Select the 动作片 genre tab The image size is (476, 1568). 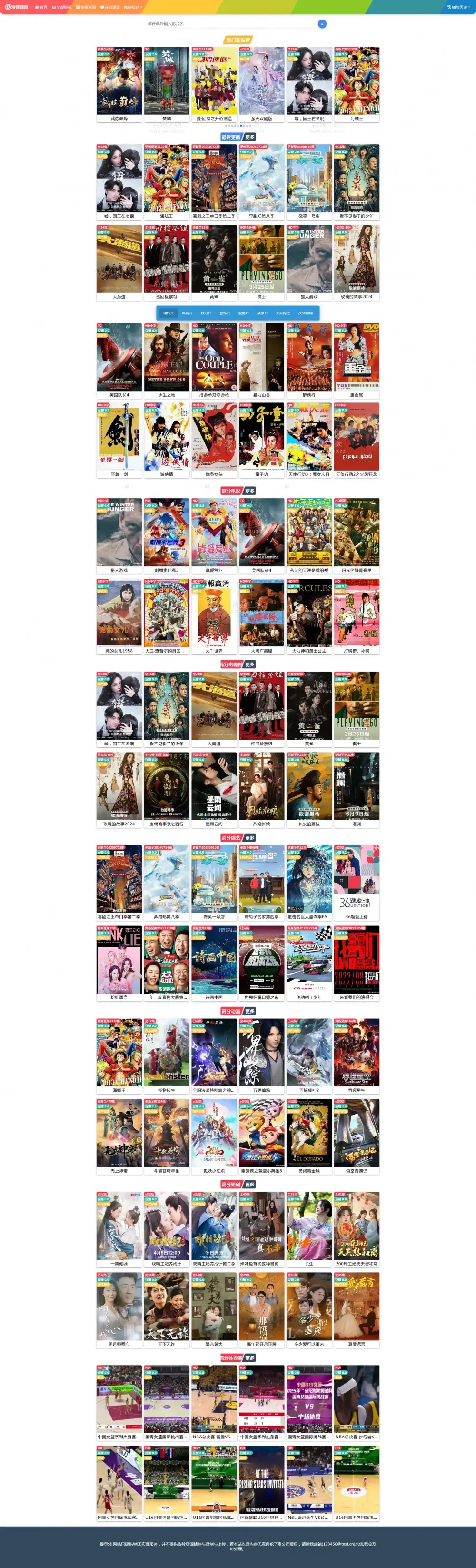pos(169,313)
